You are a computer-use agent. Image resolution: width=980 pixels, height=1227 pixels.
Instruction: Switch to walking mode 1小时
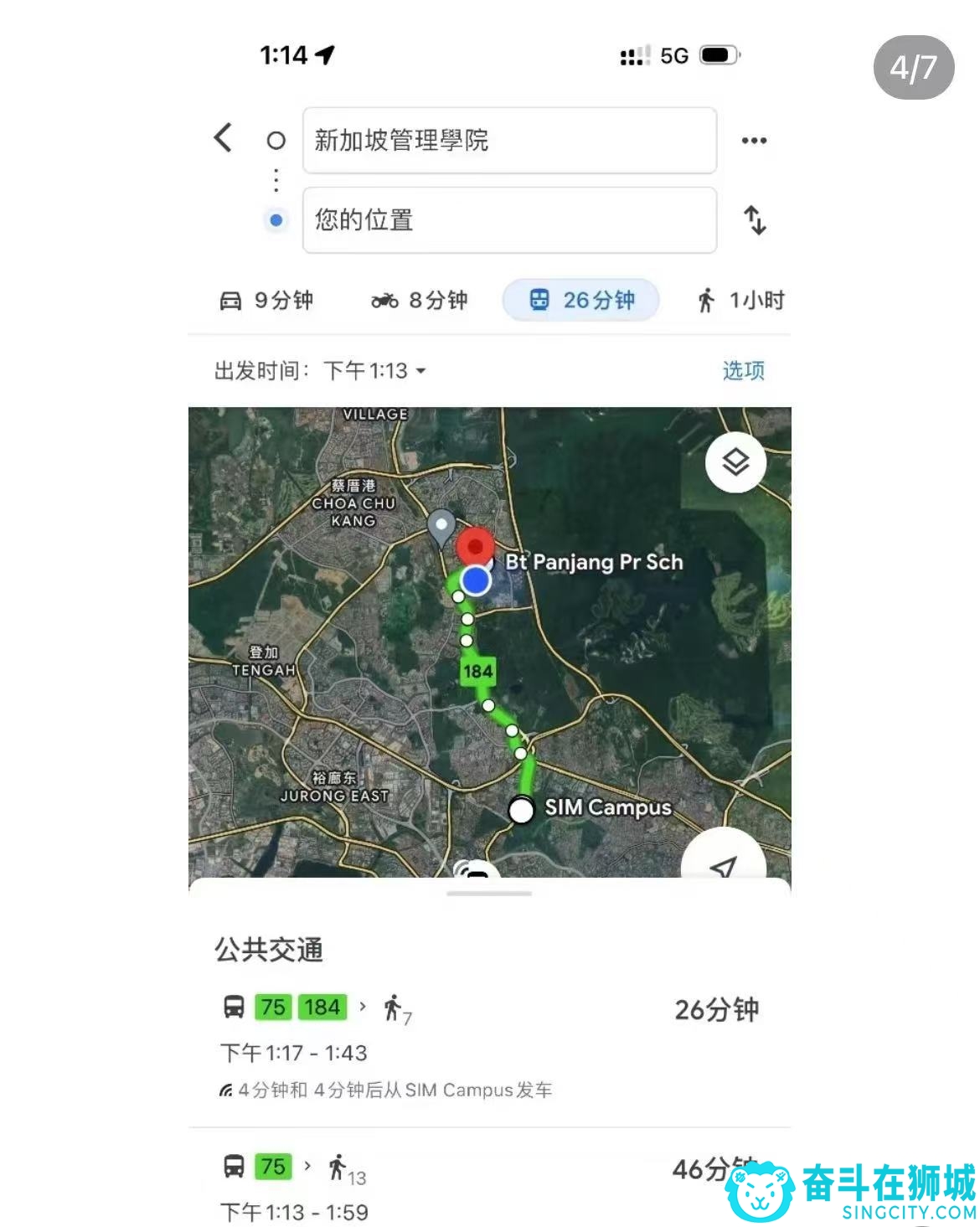pos(740,300)
